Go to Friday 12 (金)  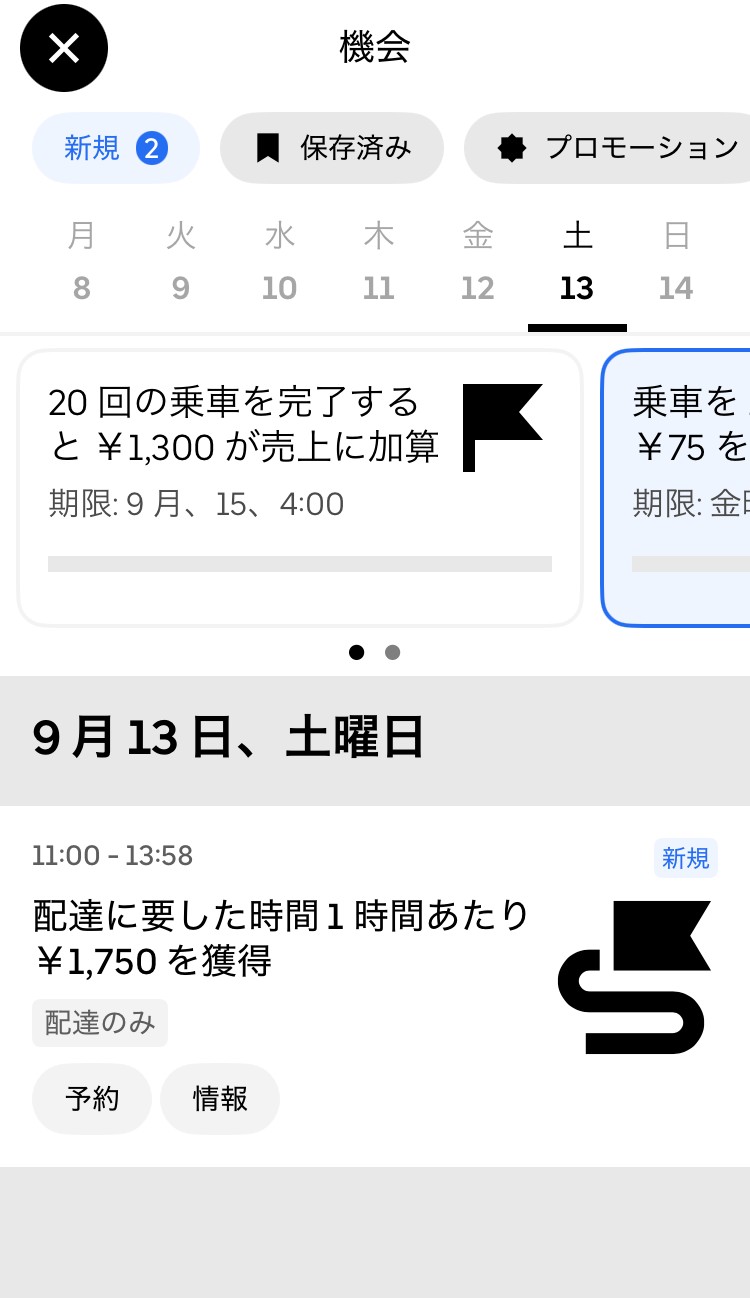point(477,262)
